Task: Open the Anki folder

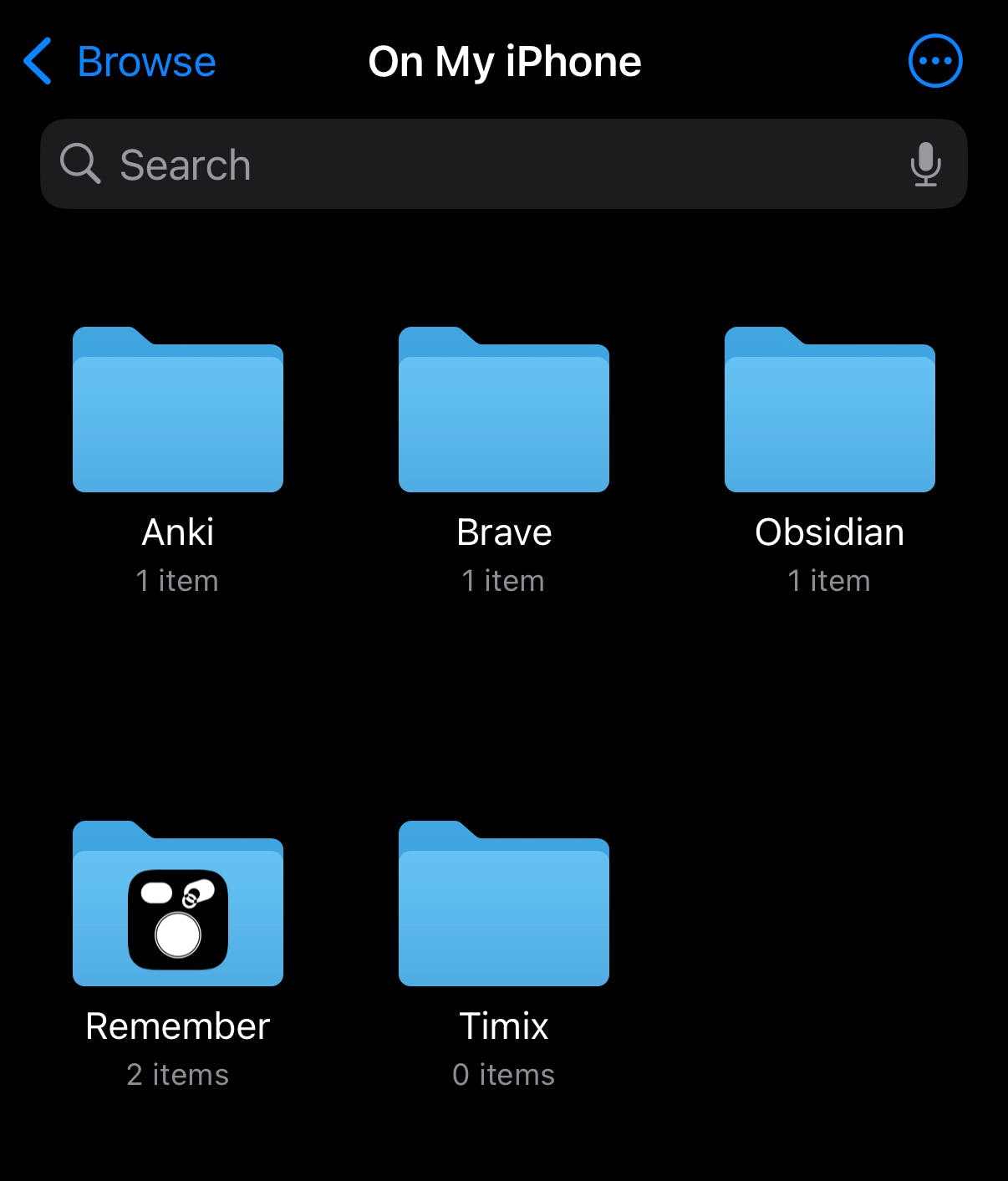Action: (x=178, y=410)
